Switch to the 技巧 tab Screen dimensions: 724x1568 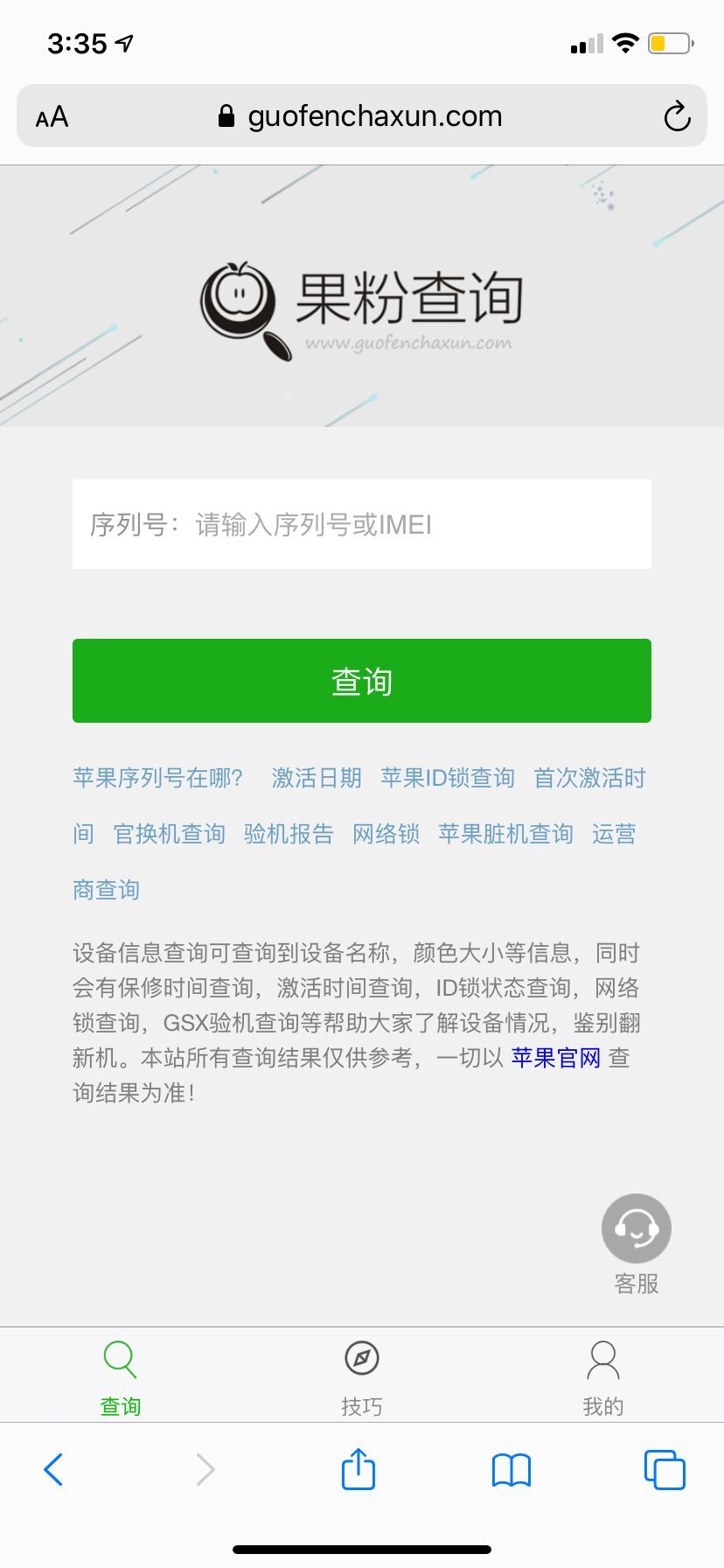tap(361, 1374)
